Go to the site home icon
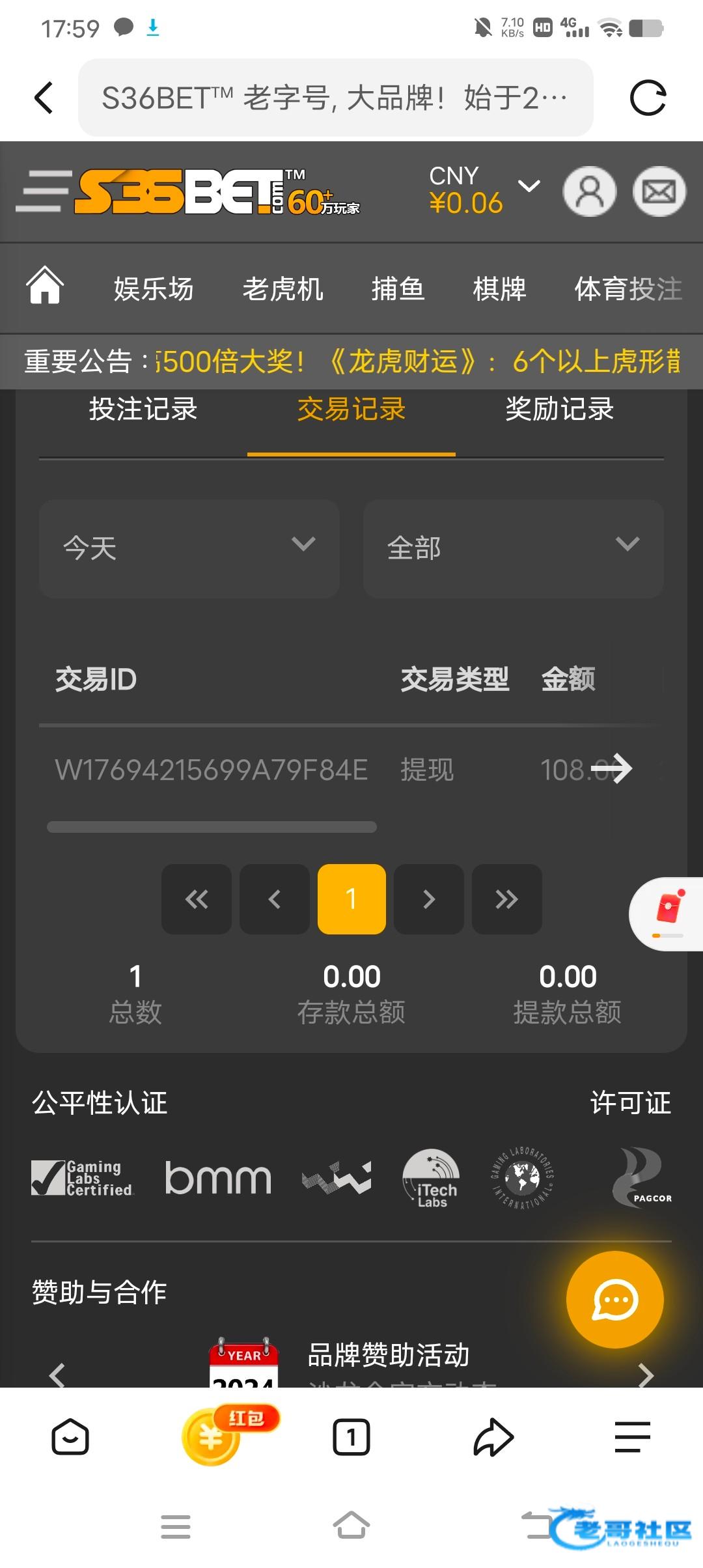The image size is (703, 1568). (44, 286)
